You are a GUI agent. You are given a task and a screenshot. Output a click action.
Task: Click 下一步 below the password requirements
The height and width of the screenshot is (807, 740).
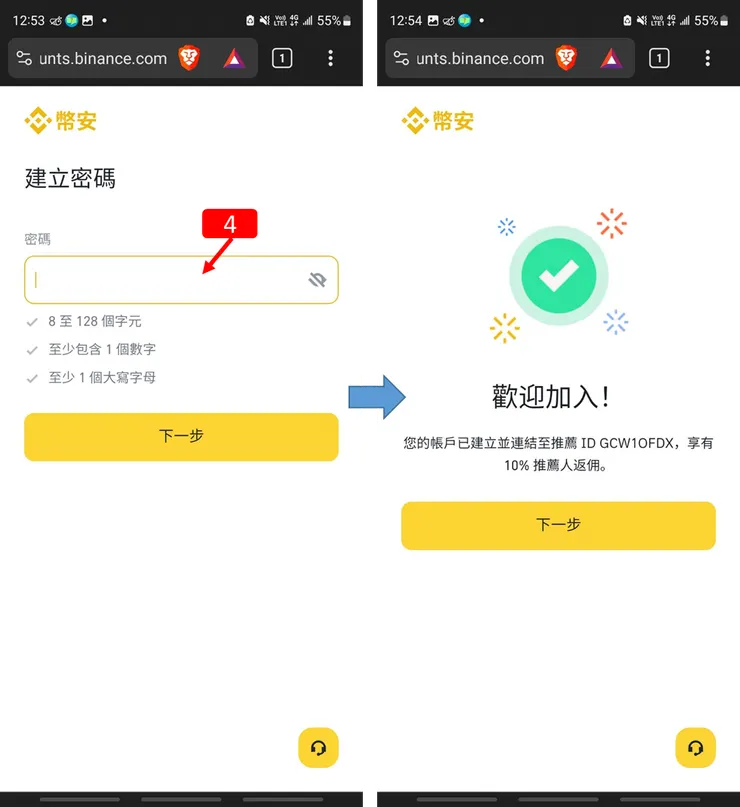pyautogui.click(x=181, y=437)
